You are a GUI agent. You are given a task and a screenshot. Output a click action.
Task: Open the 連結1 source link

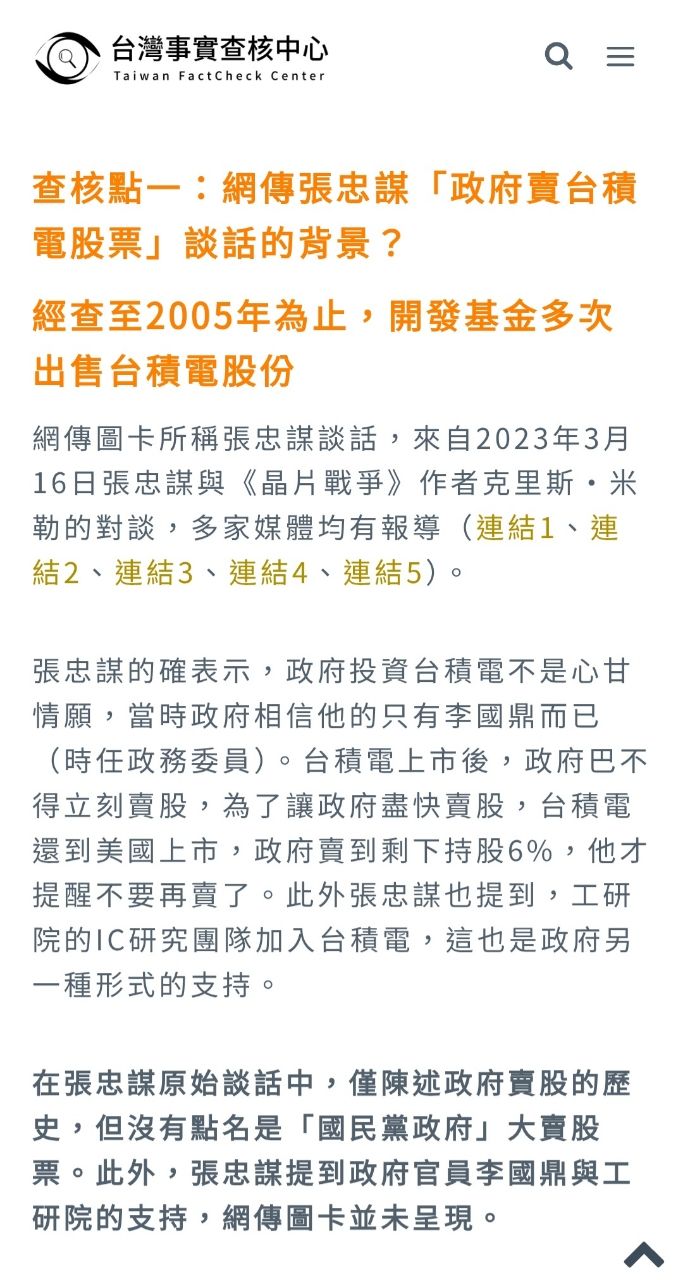pyautogui.click(x=515, y=528)
